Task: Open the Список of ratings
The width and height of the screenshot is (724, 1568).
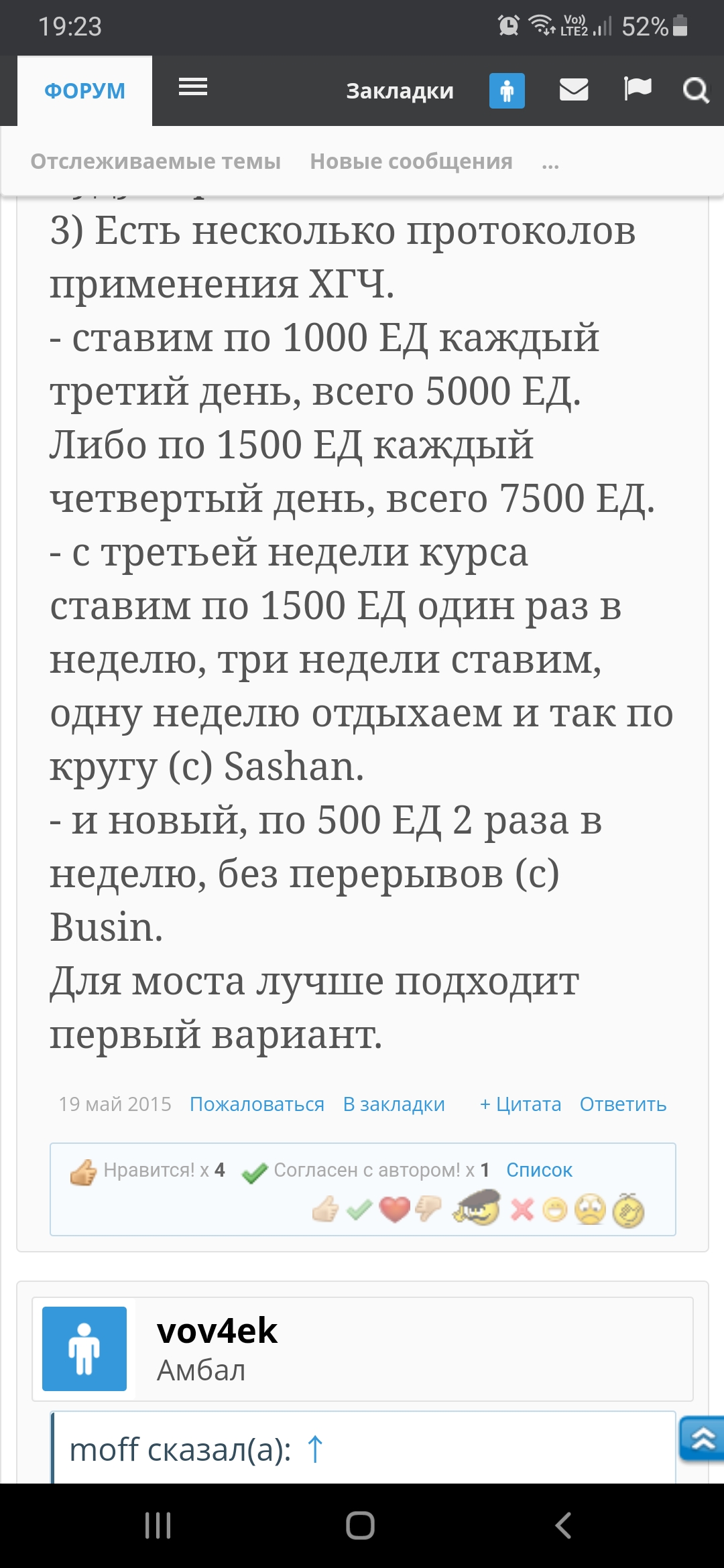Action: tap(539, 1170)
